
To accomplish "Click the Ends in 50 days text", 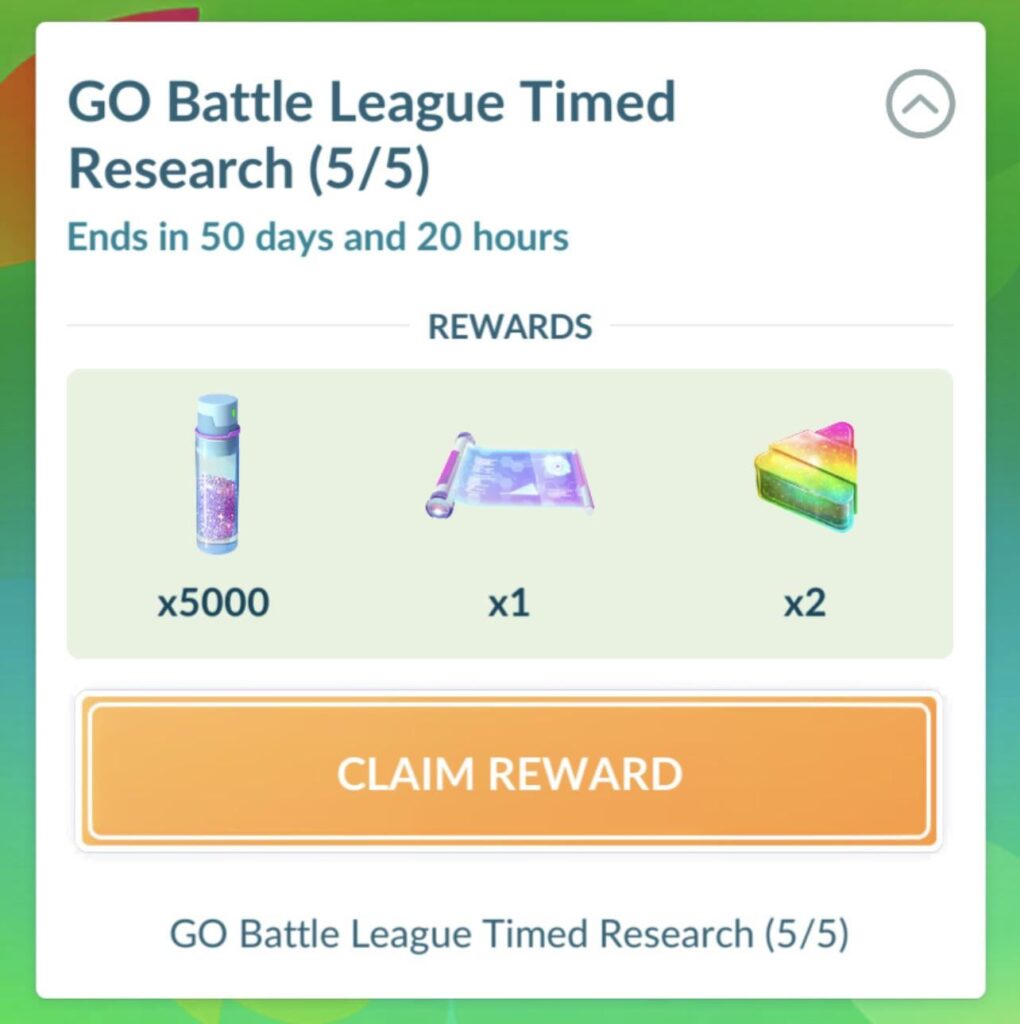I will pos(316,237).
